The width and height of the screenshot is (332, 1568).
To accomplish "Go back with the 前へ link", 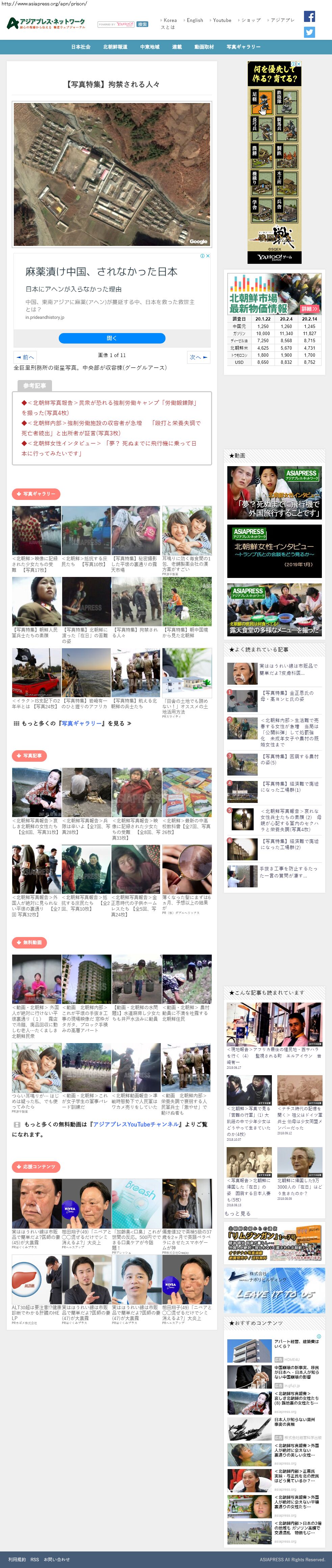I will pos(26,357).
